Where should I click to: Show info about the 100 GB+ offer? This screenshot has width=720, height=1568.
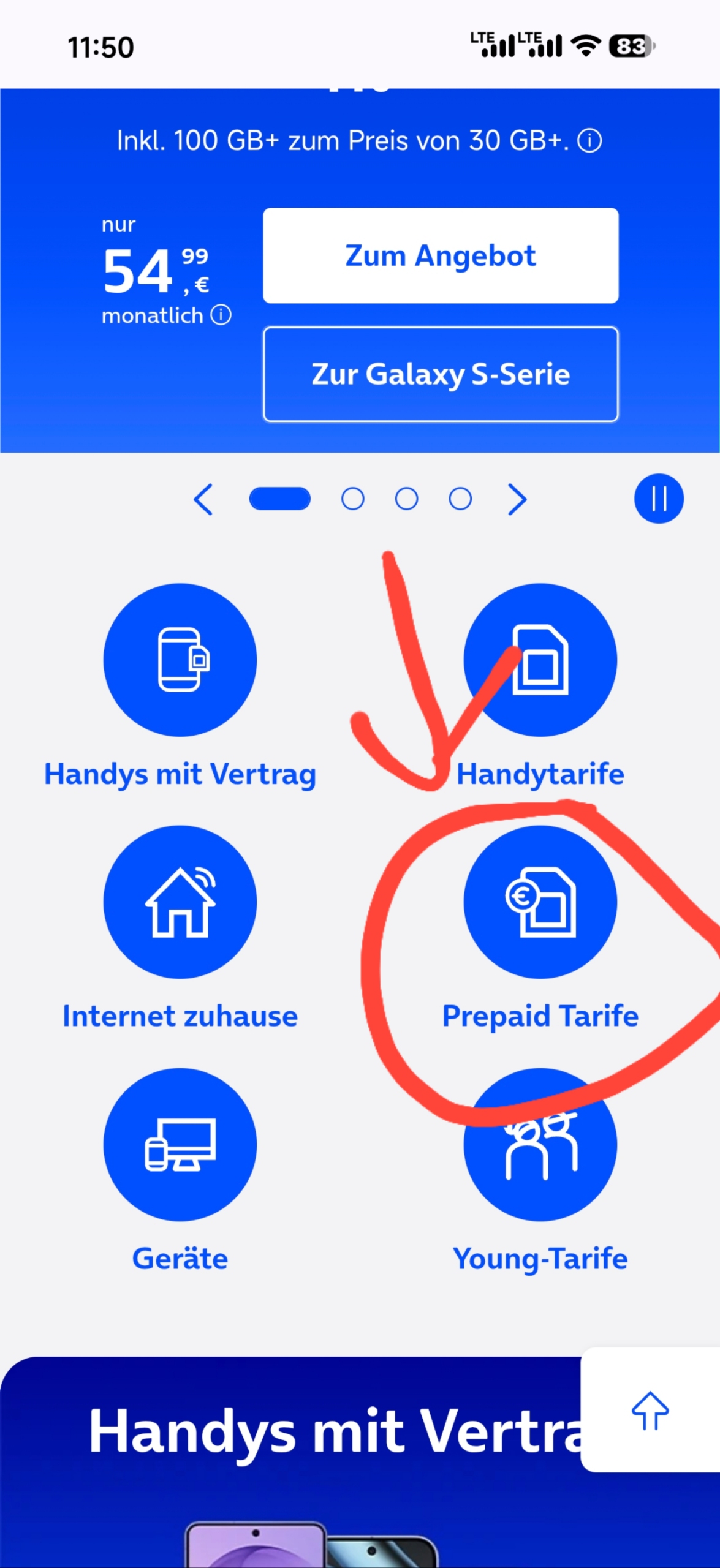pos(589,141)
